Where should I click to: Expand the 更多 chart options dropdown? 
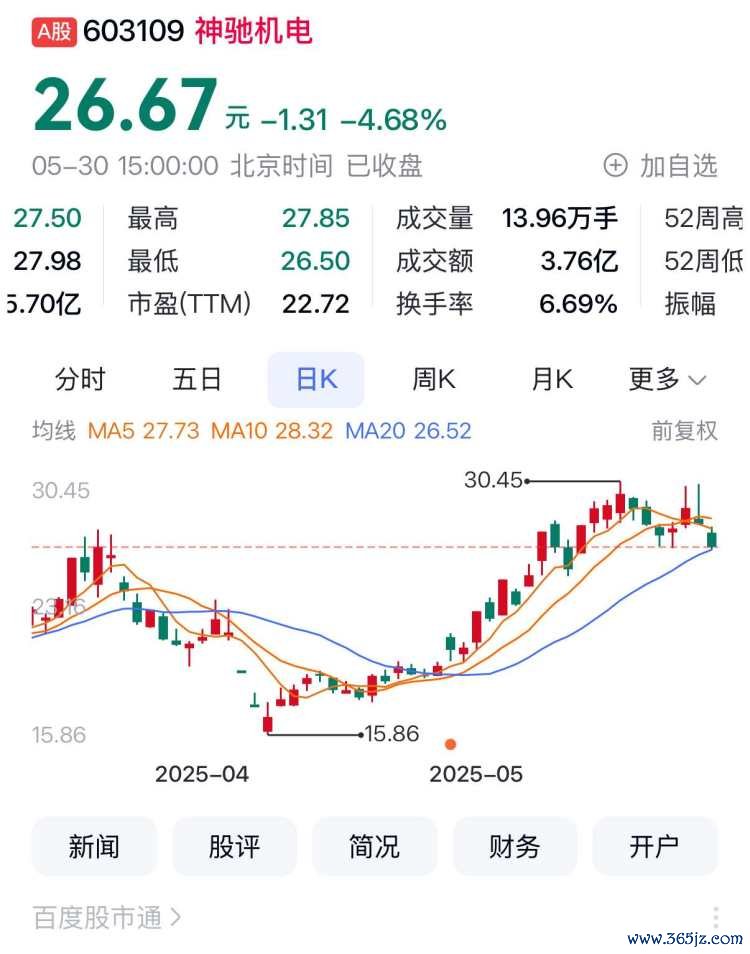tap(667, 380)
